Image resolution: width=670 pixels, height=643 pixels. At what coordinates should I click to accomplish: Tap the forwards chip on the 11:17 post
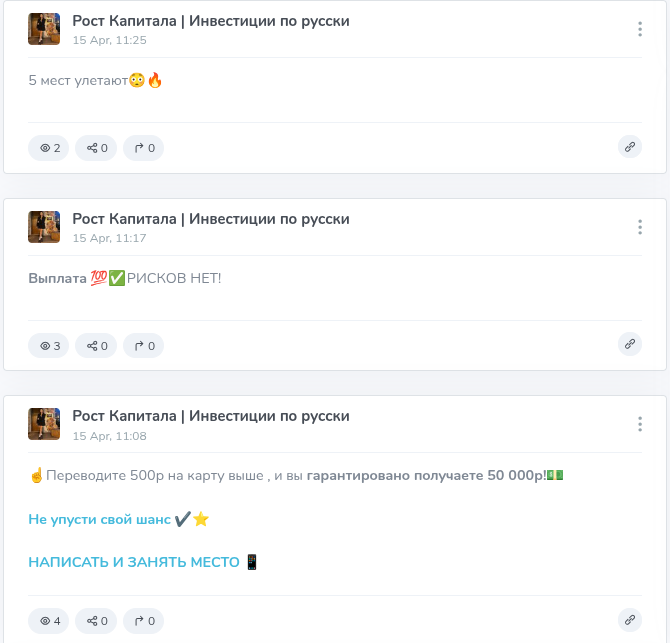tap(143, 346)
